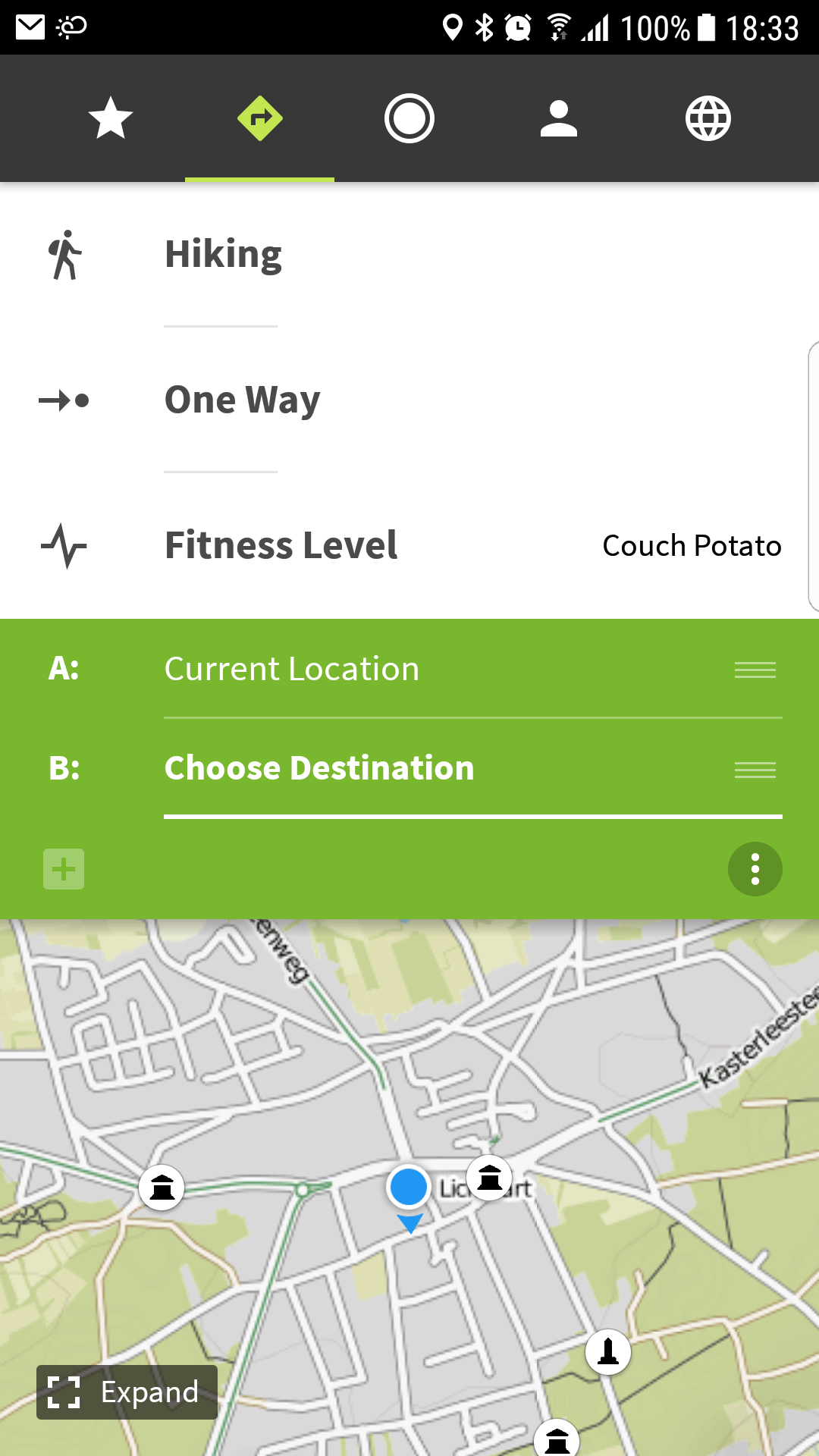This screenshot has height=1456, width=819.
Task: Tap the reorder handle next to Choose Destination
Action: coord(755,770)
